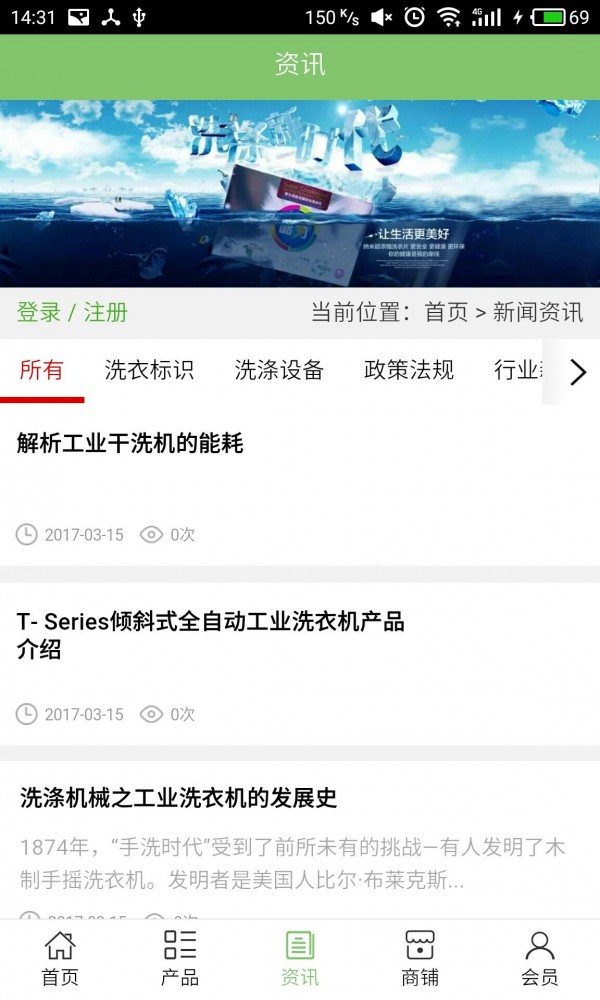600x1000 pixels.
Task: Switch to the 洗衣标识 tab
Action: click(x=149, y=371)
